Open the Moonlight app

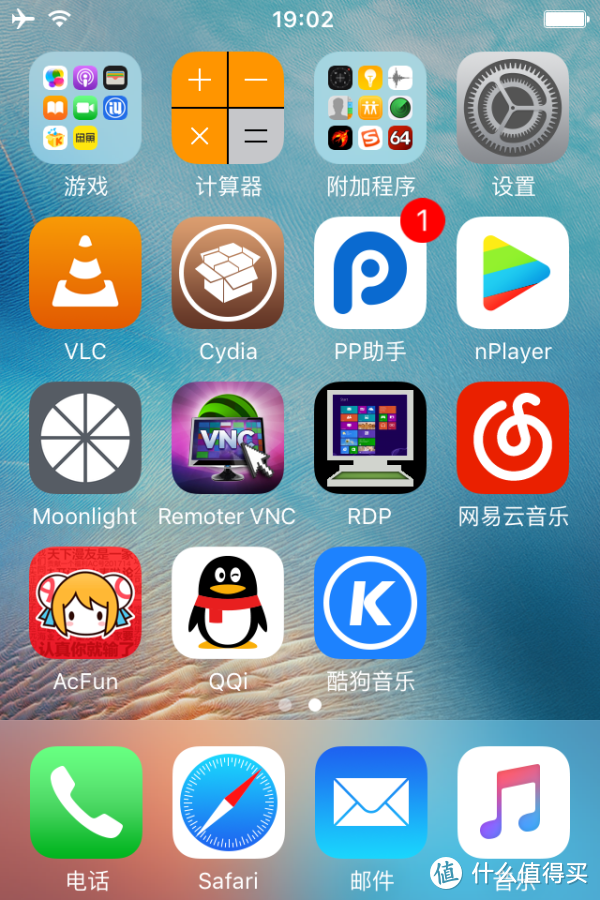85,438
